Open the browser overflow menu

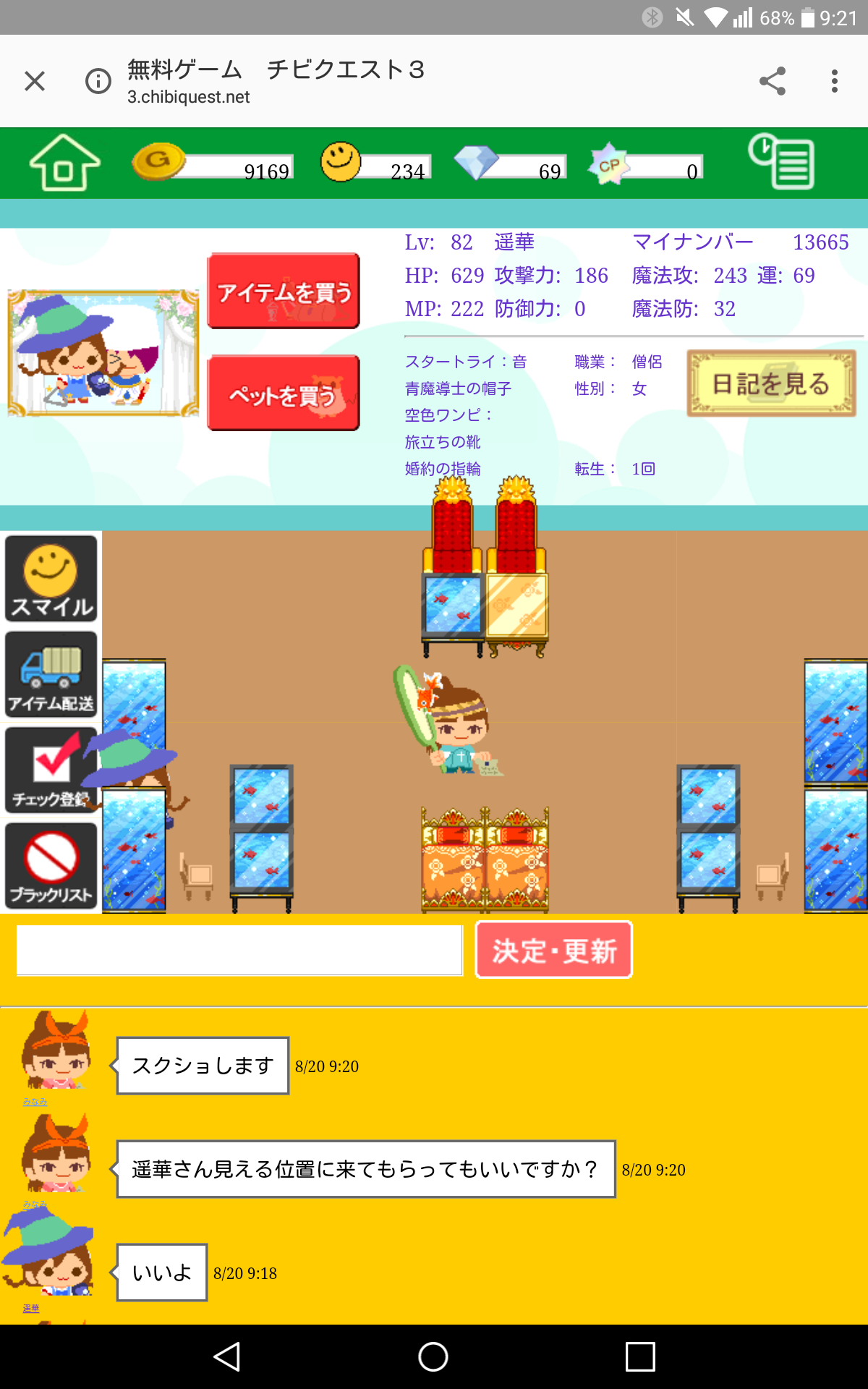(x=835, y=81)
